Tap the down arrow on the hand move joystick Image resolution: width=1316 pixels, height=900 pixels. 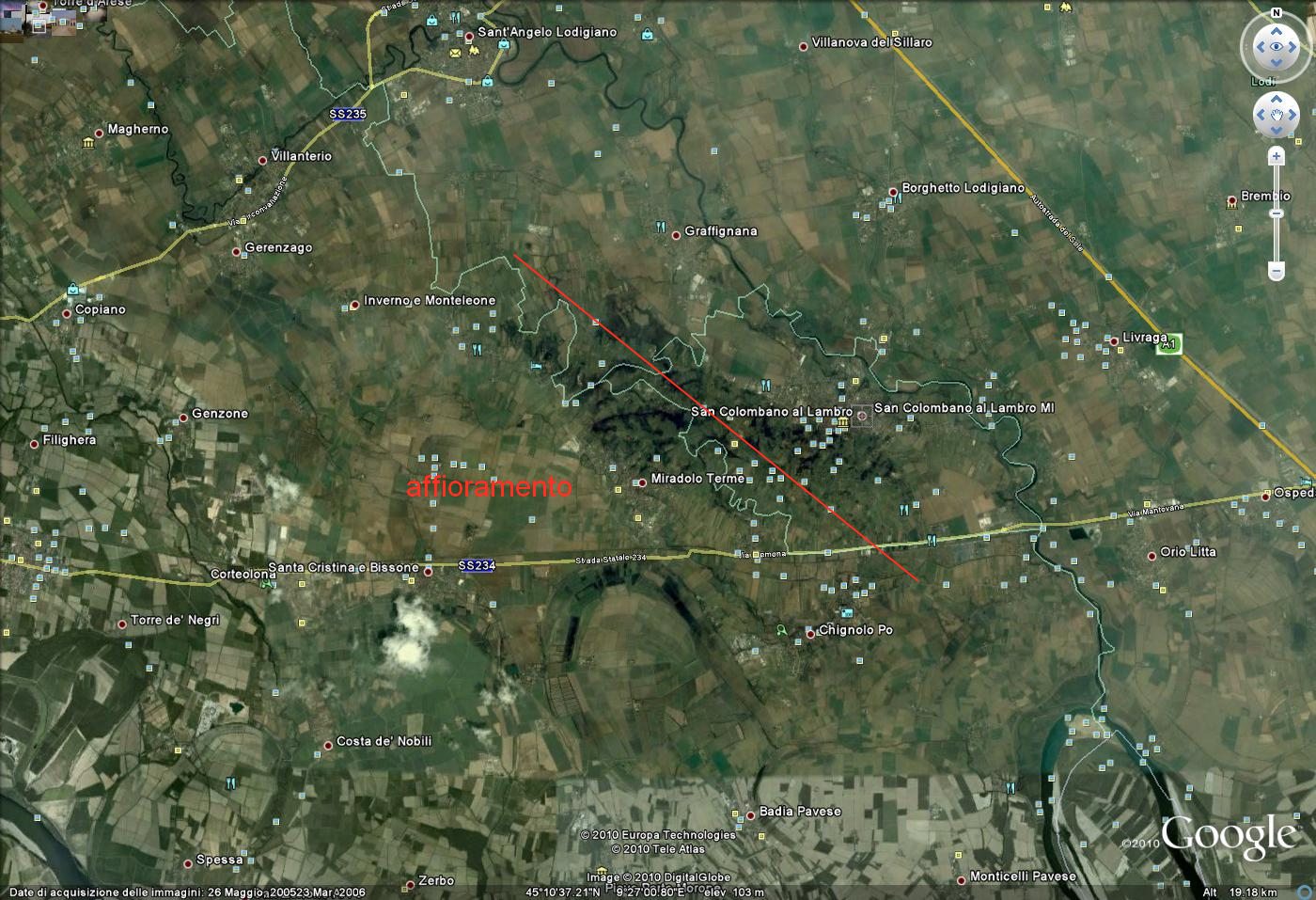pos(1276,132)
